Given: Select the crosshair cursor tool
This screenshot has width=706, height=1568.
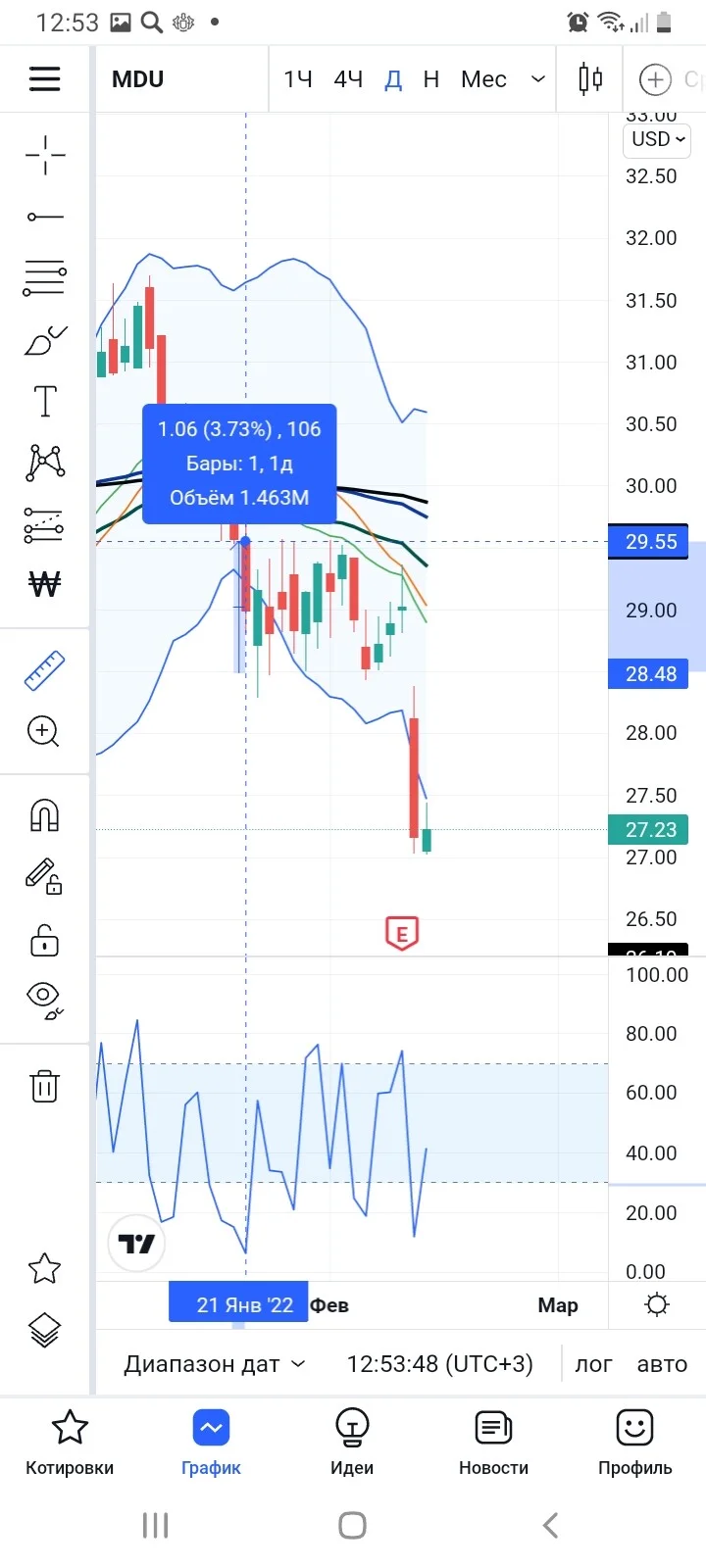Looking at the screenshot, I should coord(45,155).
